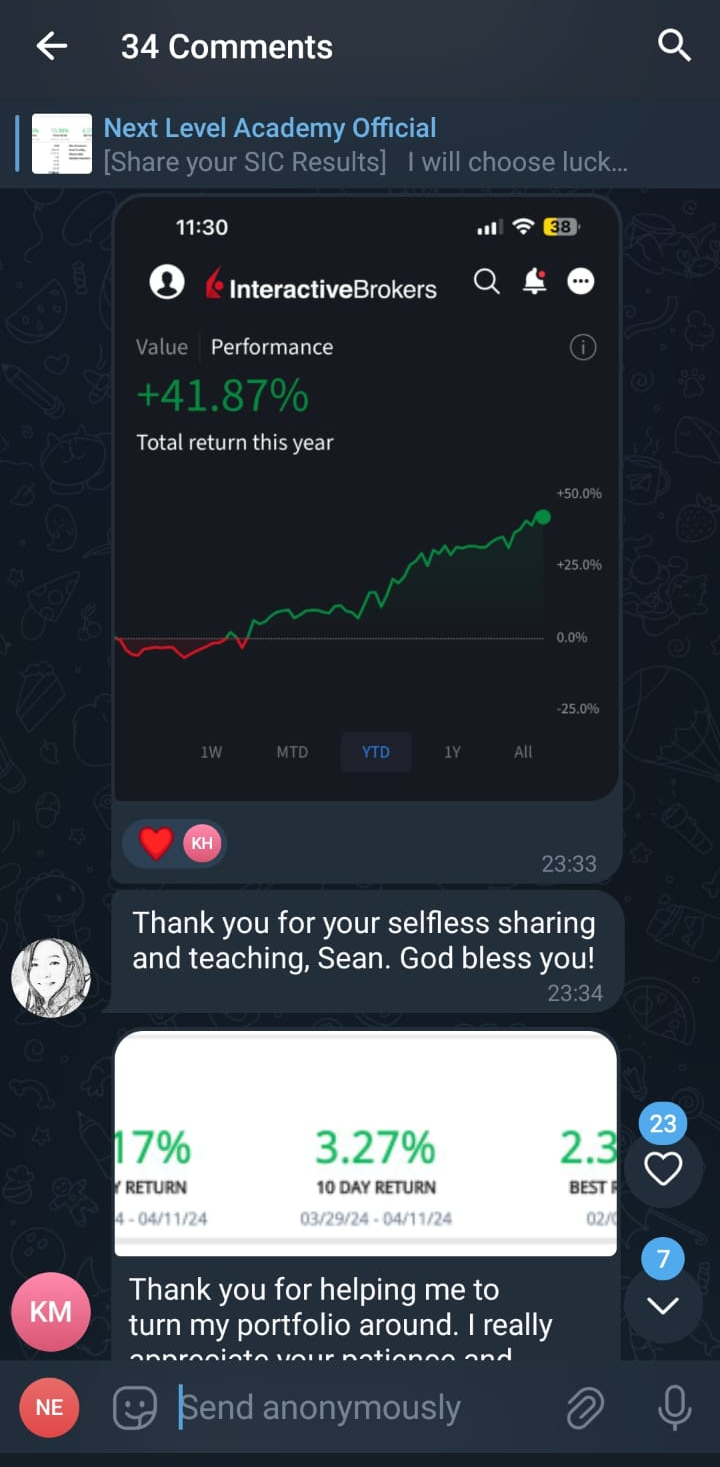Attach a file with the paperclip

coord(586,1408)
